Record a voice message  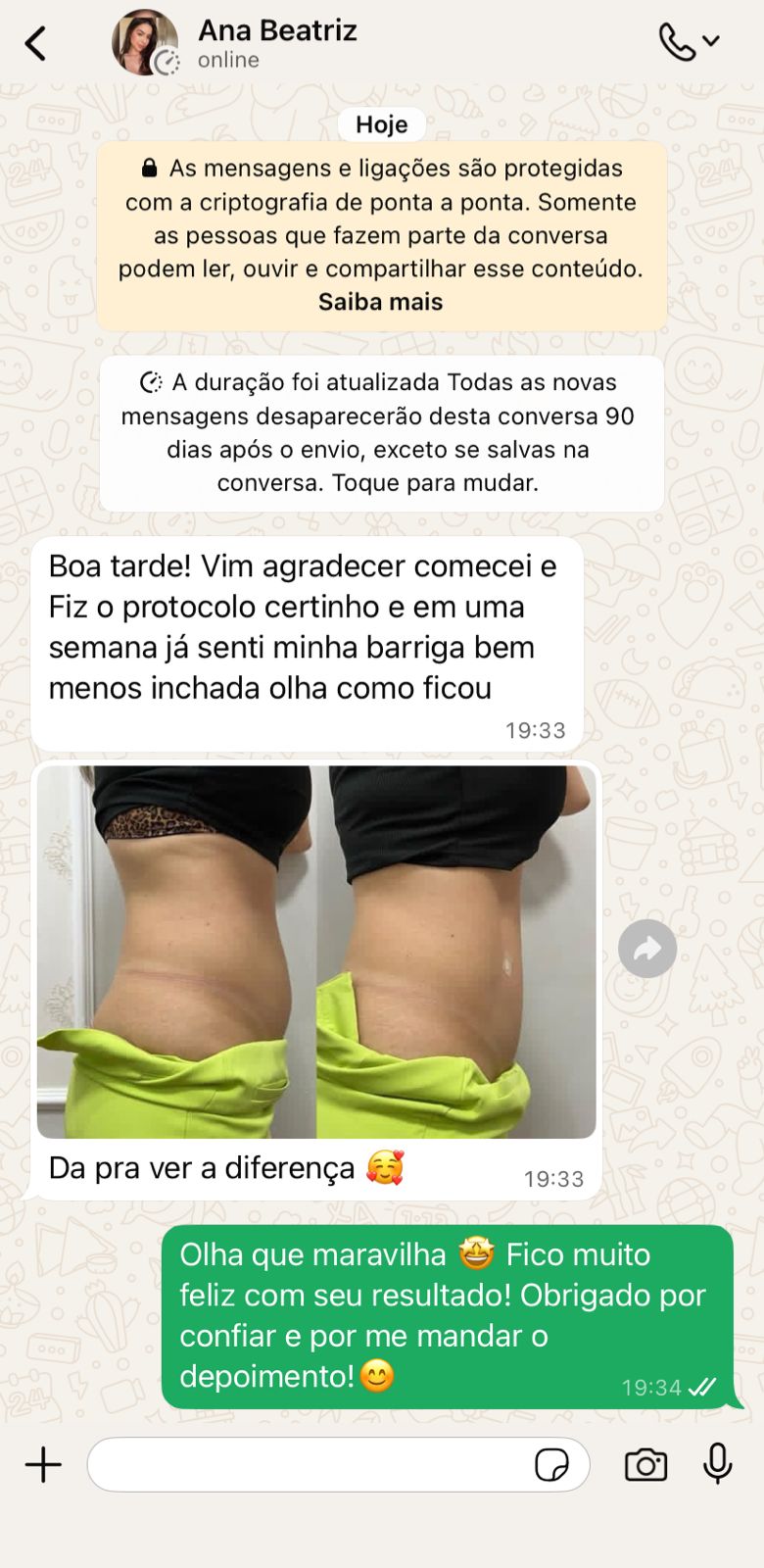(x=718, y=1464)
